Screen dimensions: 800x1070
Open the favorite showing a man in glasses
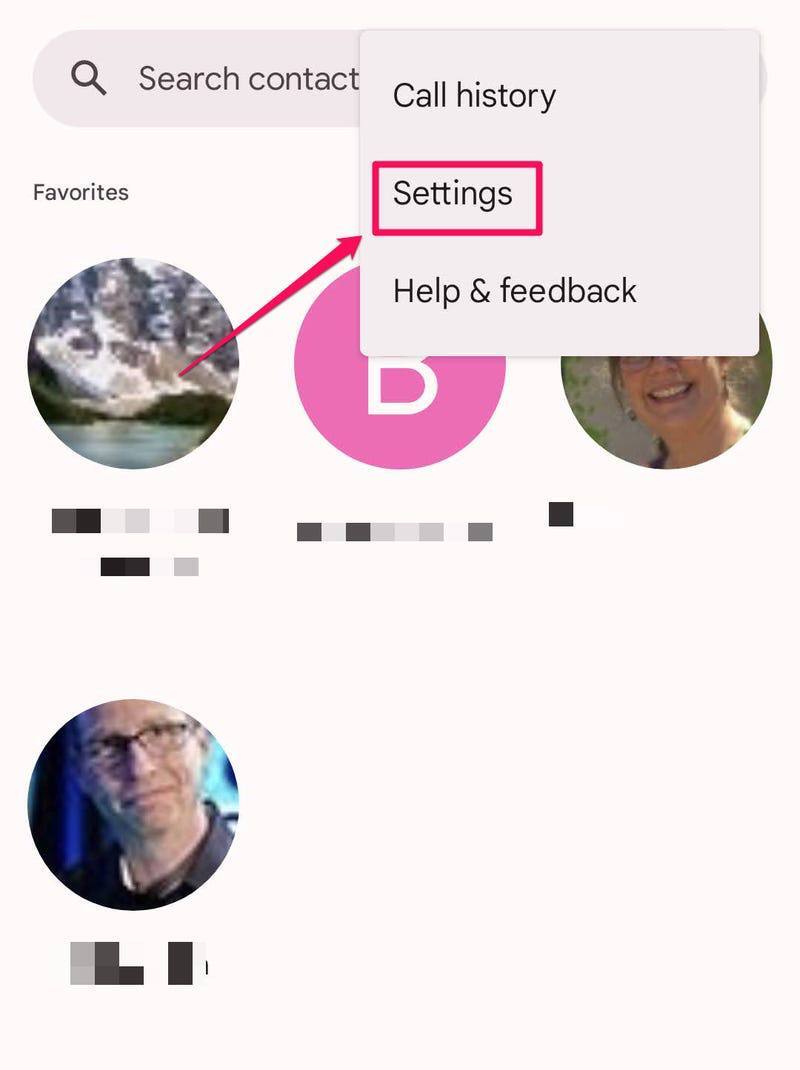pos(133,804)
